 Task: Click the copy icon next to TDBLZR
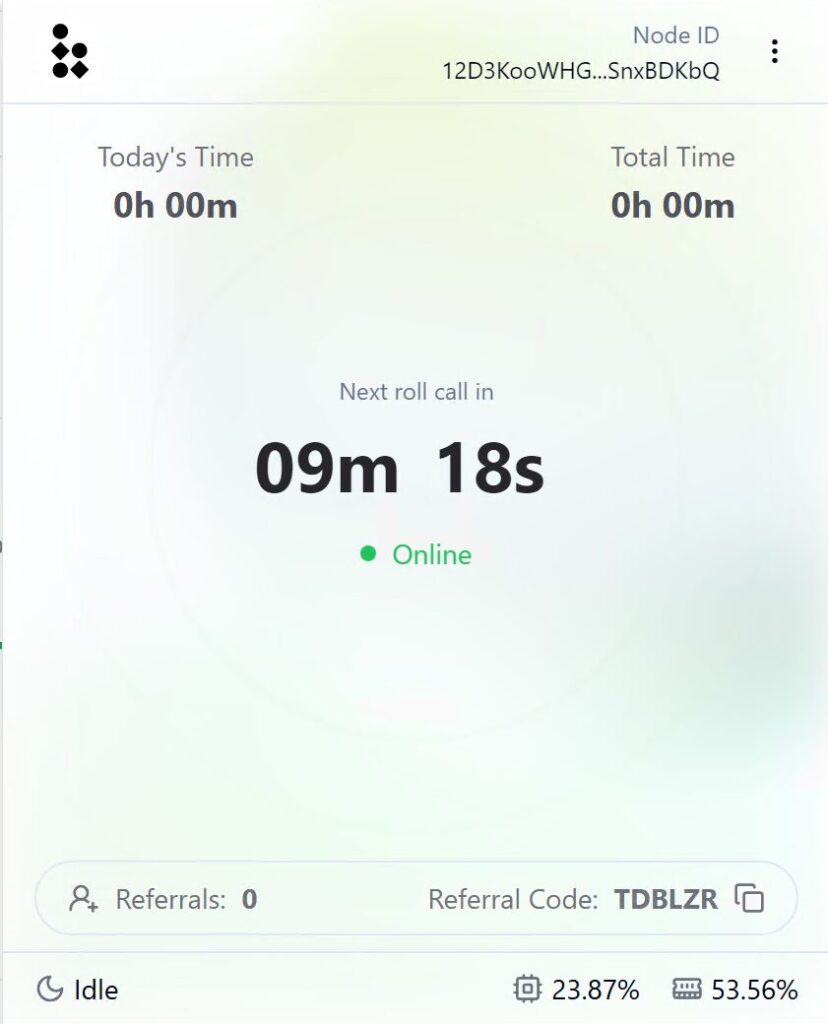748,898
